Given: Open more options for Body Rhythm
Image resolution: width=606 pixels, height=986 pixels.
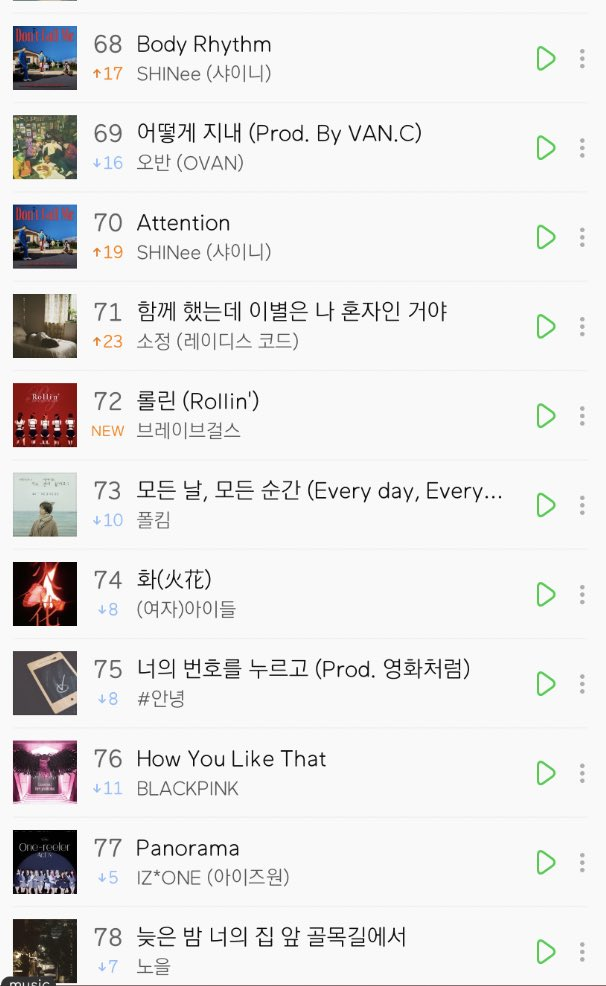Looking at the screenshot, I should coord(582,58).
